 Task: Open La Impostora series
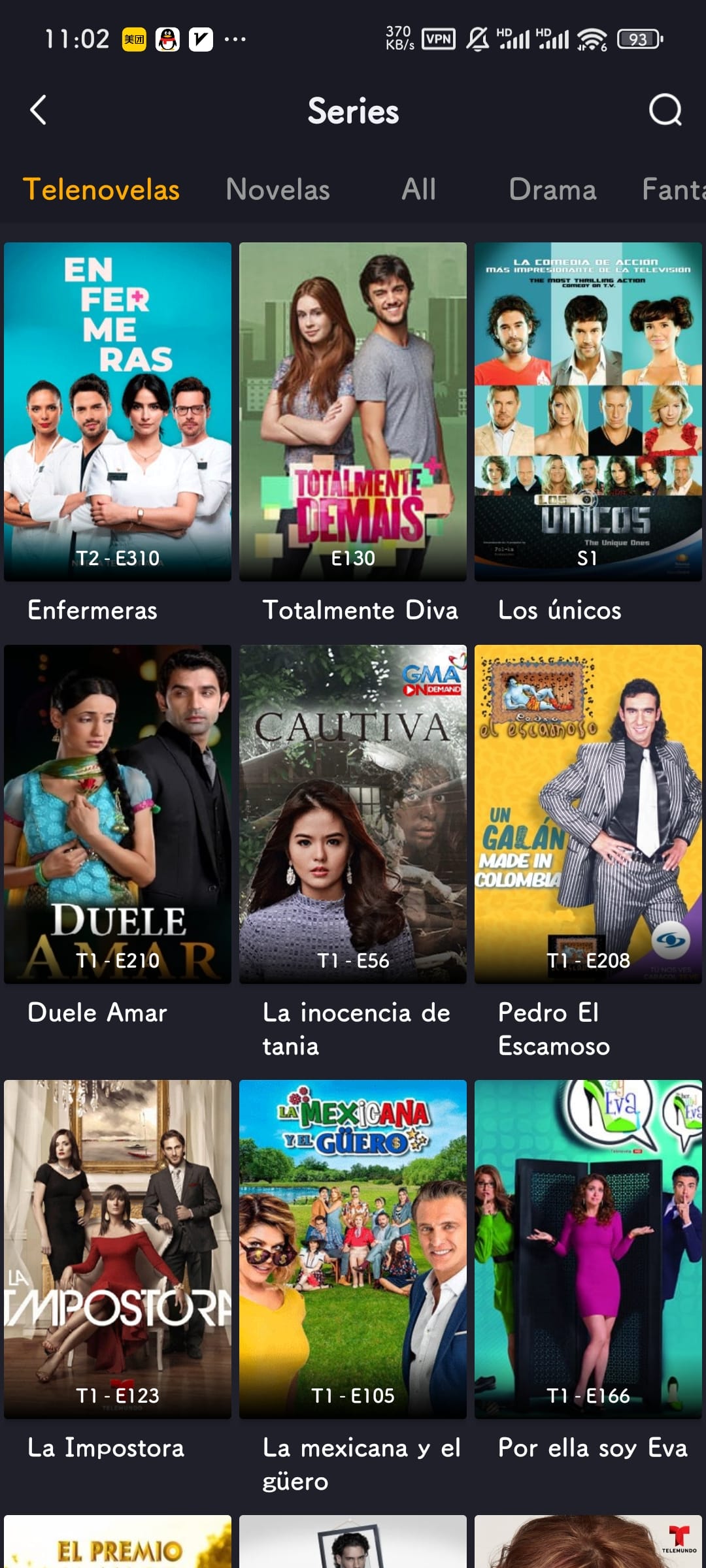tap(118, 1249)
